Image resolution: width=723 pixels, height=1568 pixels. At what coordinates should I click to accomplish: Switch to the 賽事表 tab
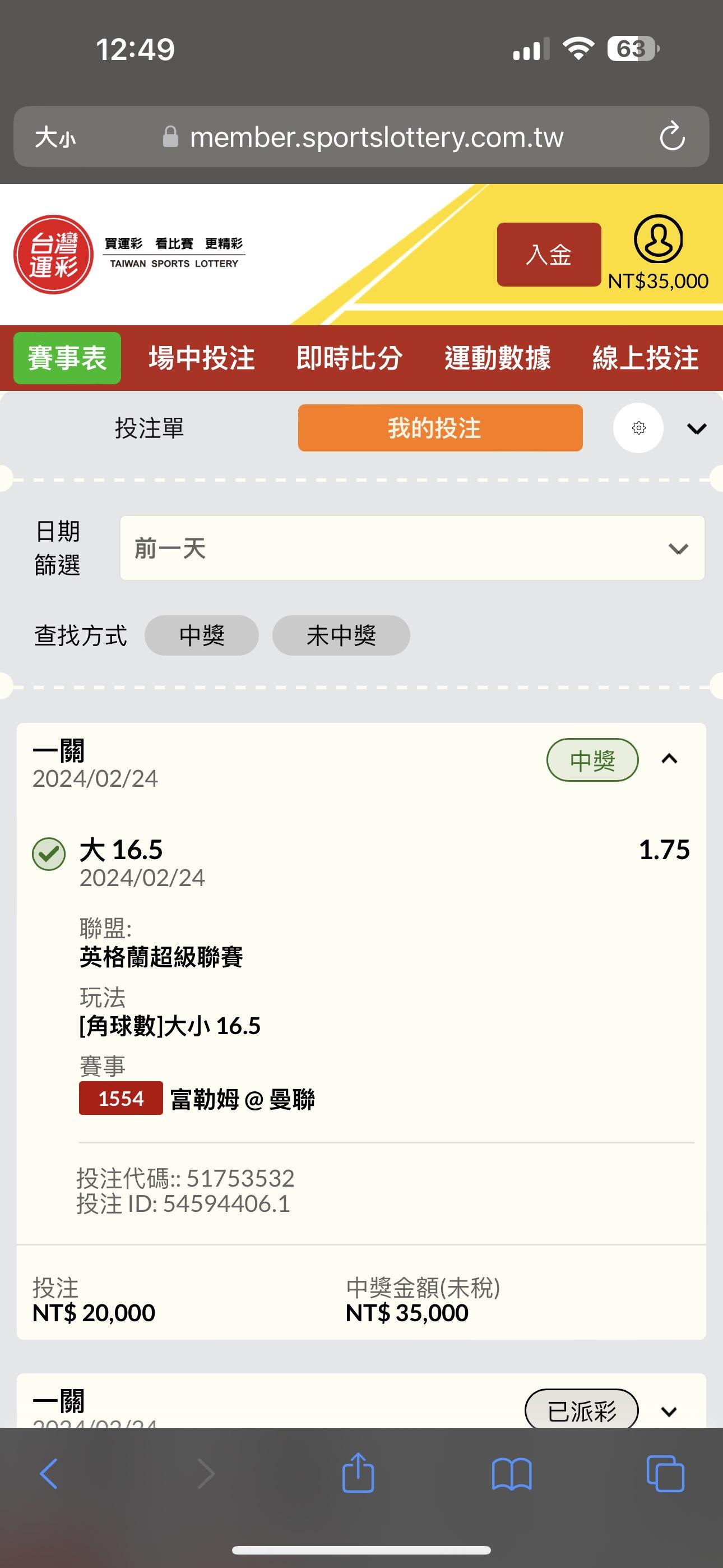pos(67,358)
